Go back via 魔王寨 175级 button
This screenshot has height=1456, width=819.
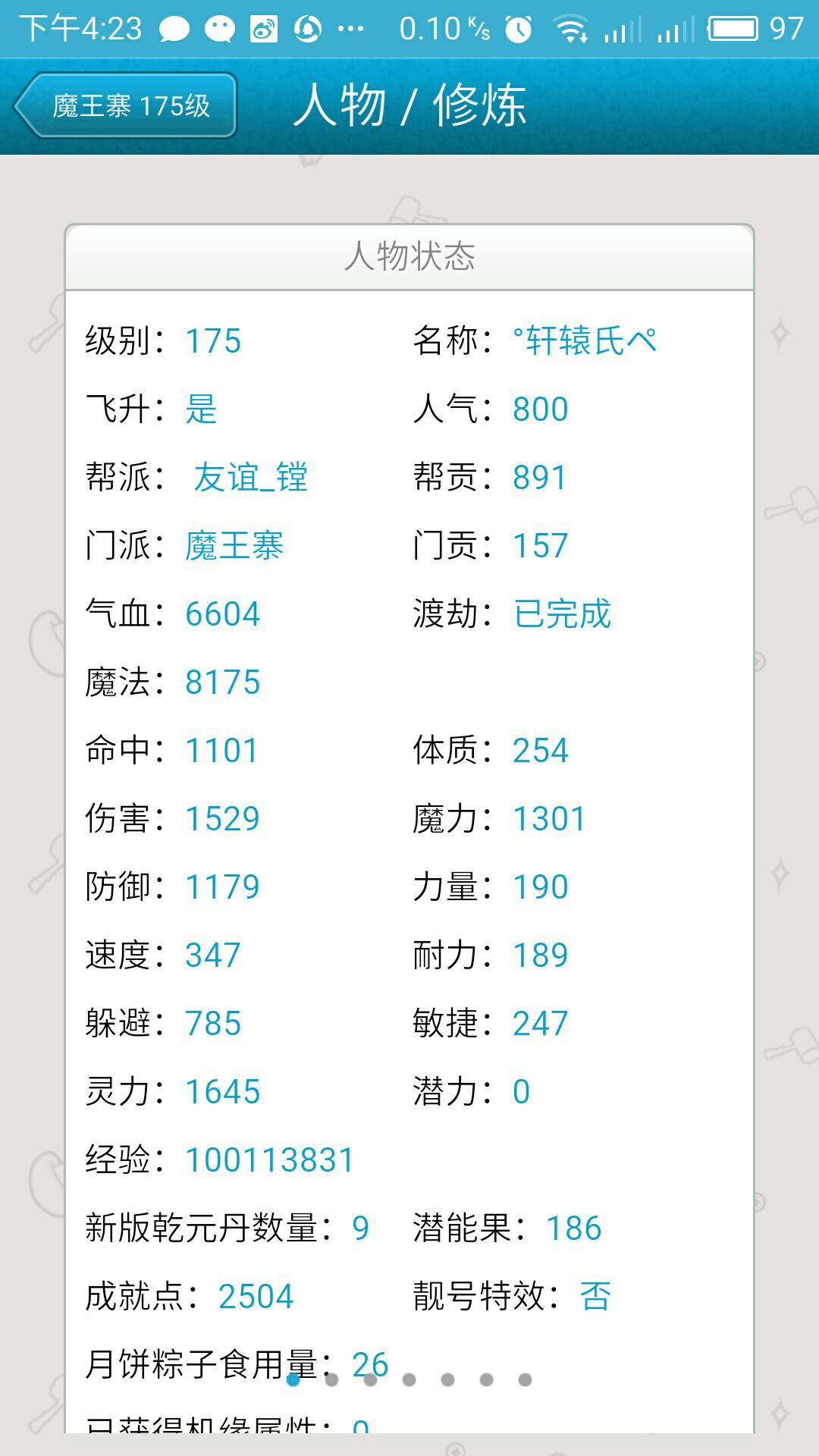click(x=126, y=105)
